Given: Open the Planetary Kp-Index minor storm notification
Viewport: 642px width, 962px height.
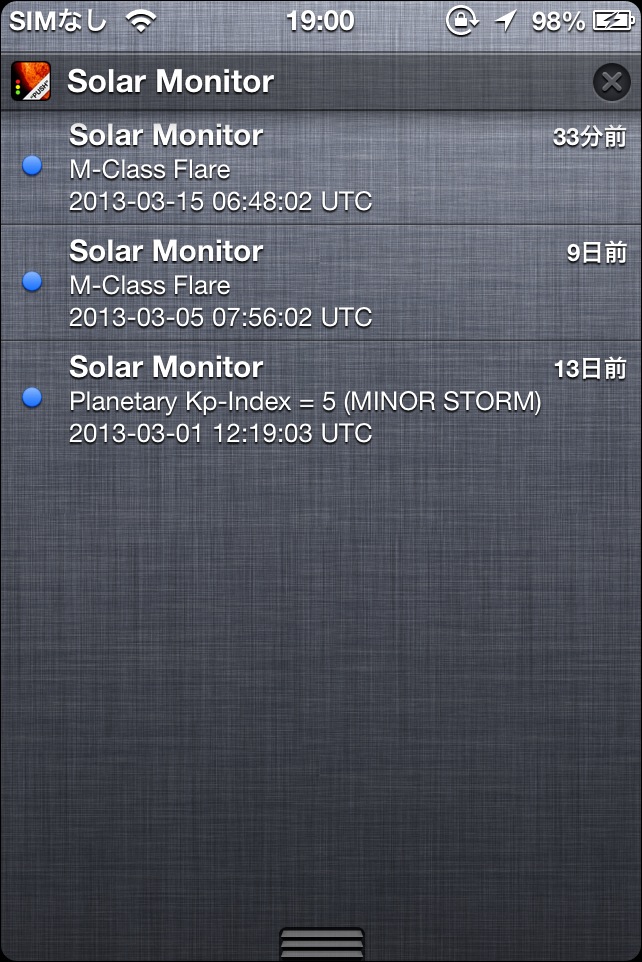Looking at the screenshot, I should click(320, 400).
